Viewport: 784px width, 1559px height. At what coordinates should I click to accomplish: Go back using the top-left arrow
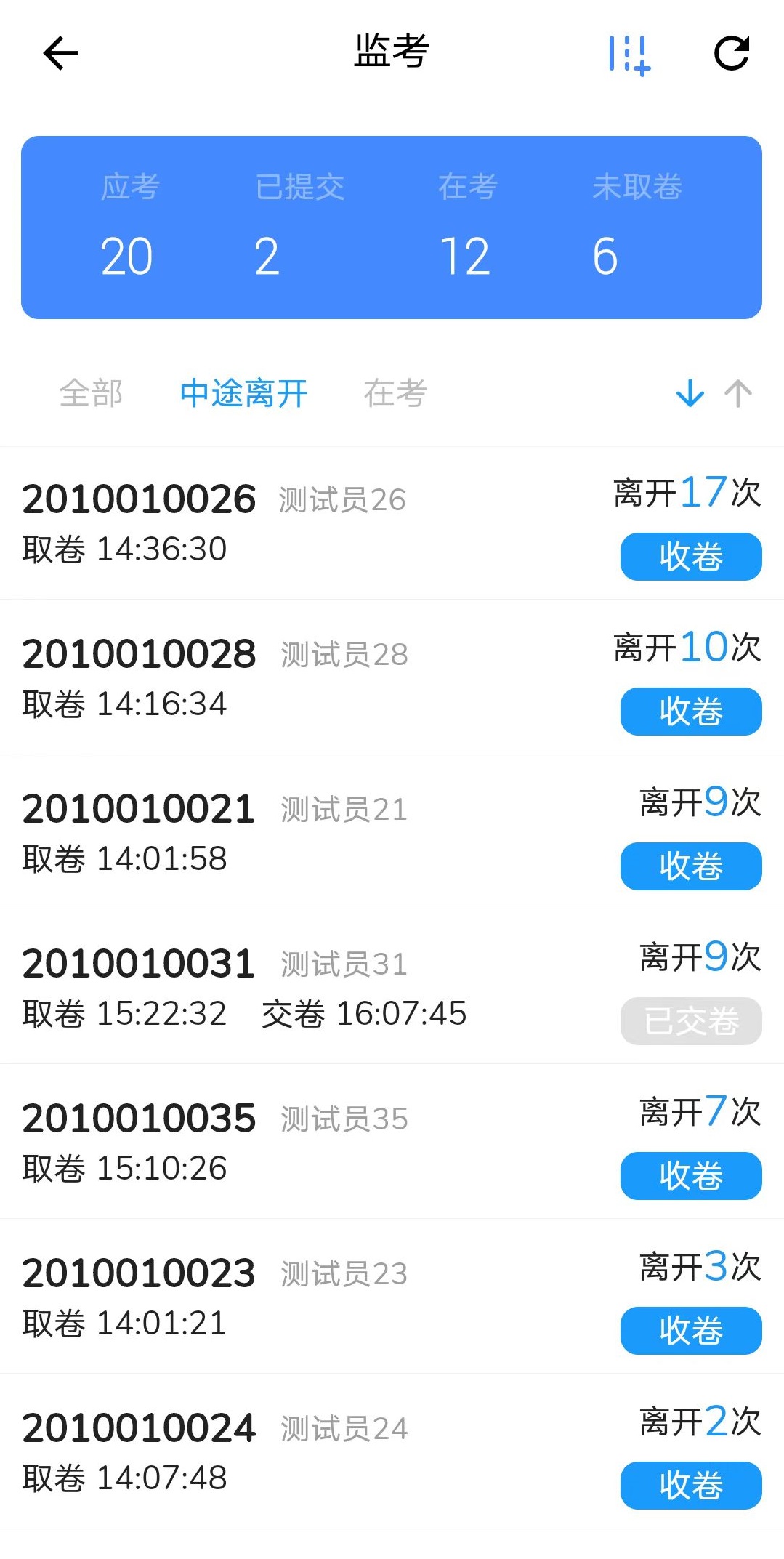coord(60,53)
